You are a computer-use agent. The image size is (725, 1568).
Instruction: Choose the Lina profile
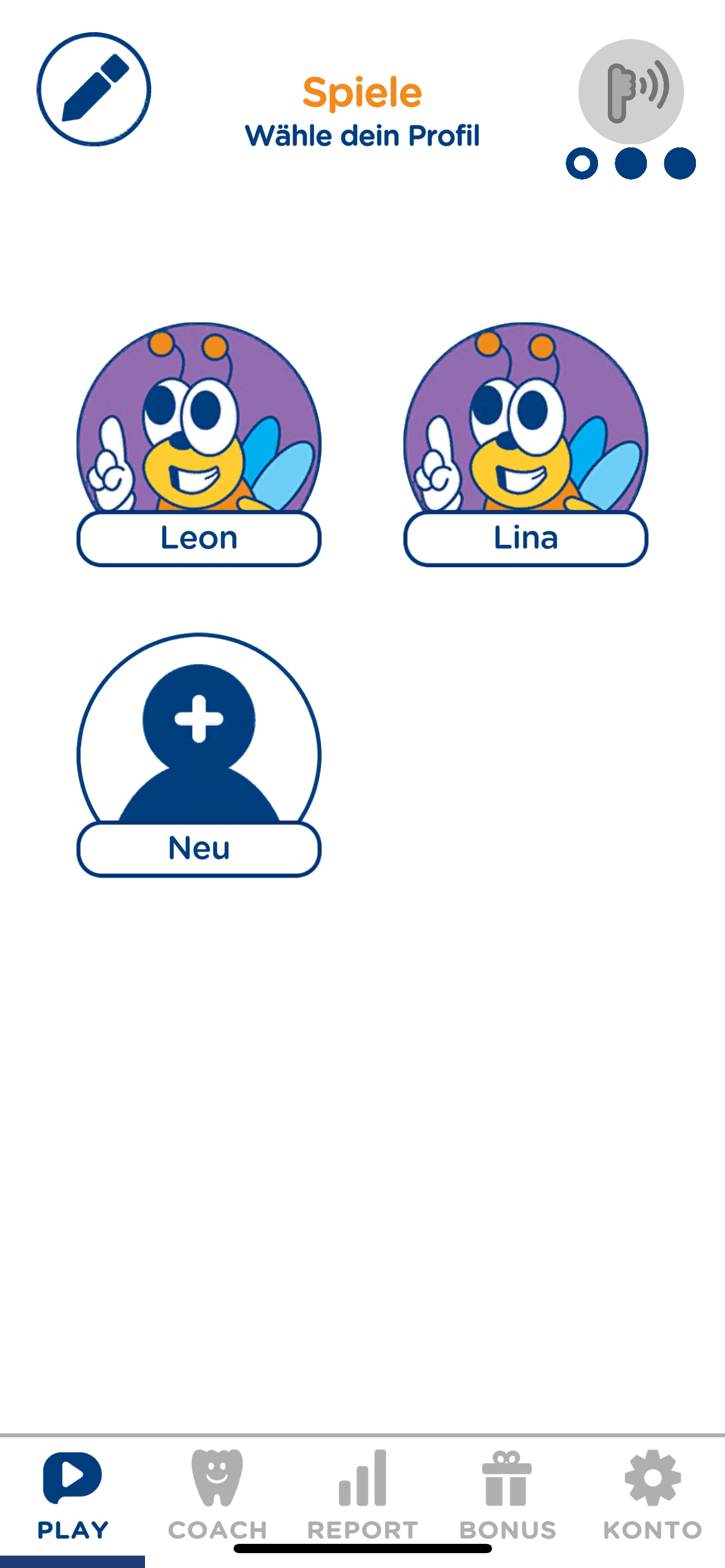[x=525, y=443]
